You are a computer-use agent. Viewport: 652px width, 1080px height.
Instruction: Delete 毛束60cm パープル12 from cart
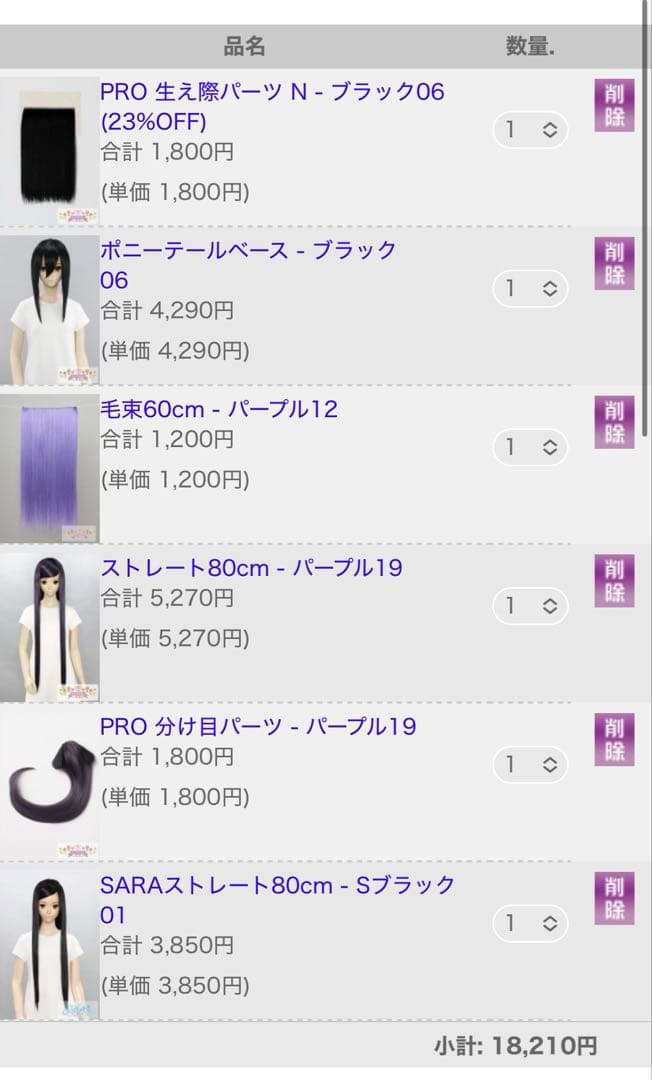[614, 423]
